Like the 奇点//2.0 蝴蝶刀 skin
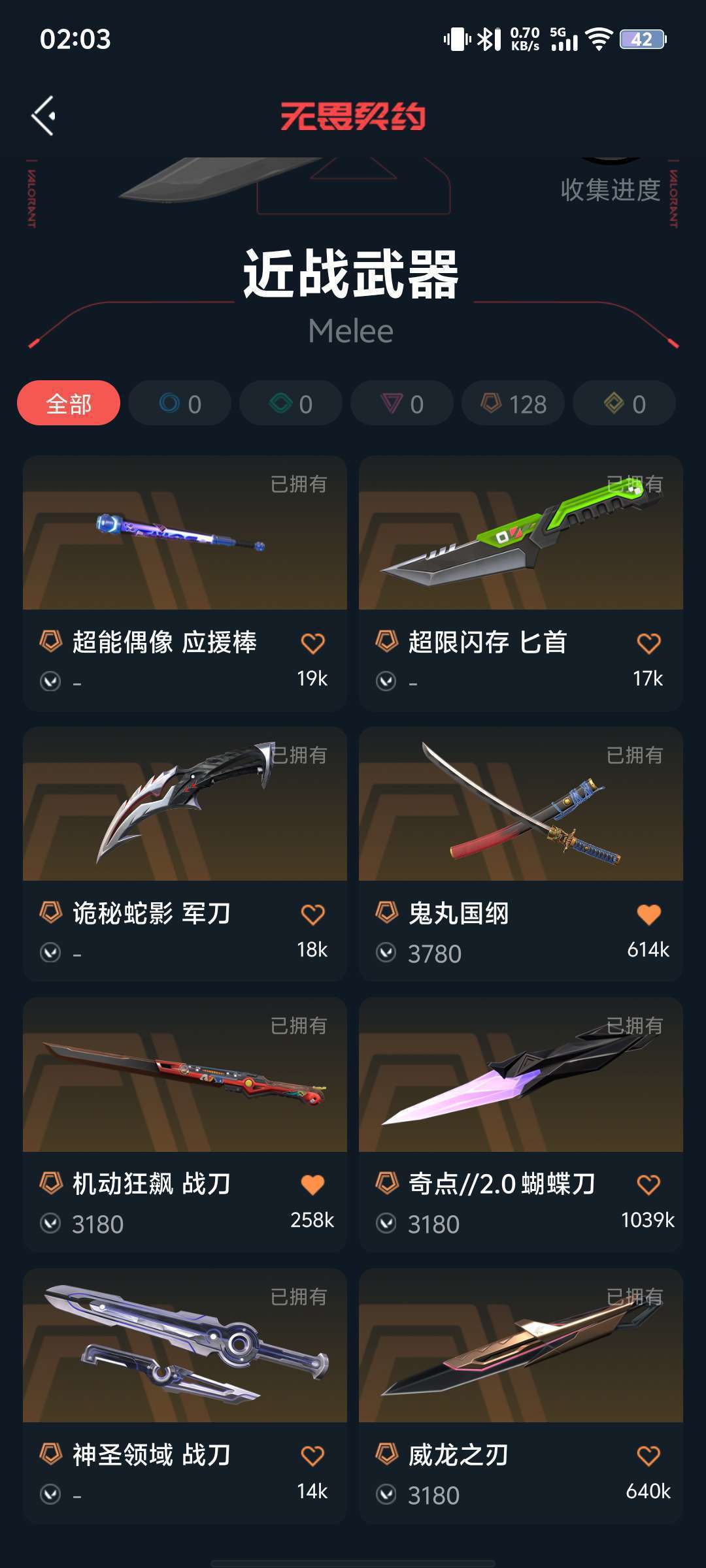This screenshot has width=706, height=1568. 648,1185
